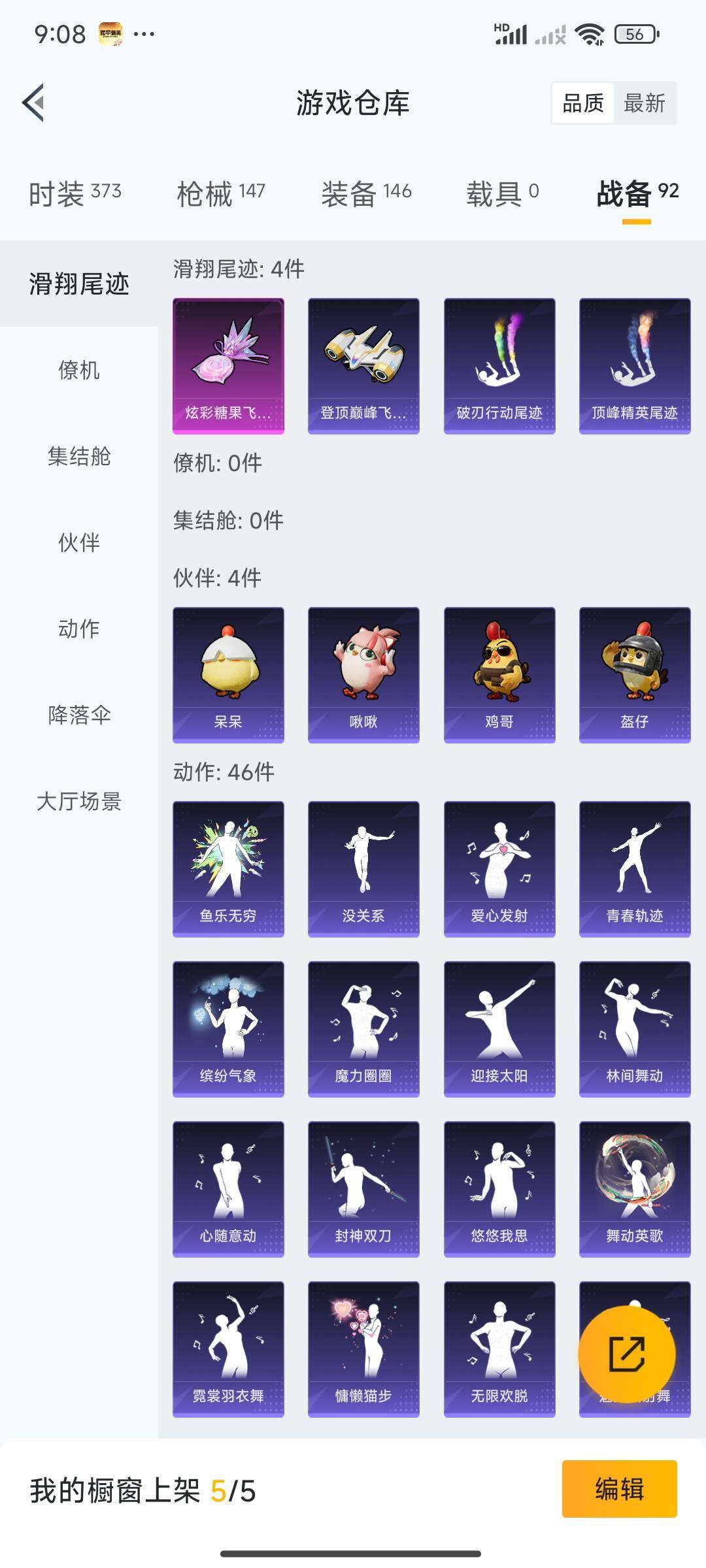Open the 破刃行动尾迹 trail item
This screenshot has width=706, height=1568.
499,366
